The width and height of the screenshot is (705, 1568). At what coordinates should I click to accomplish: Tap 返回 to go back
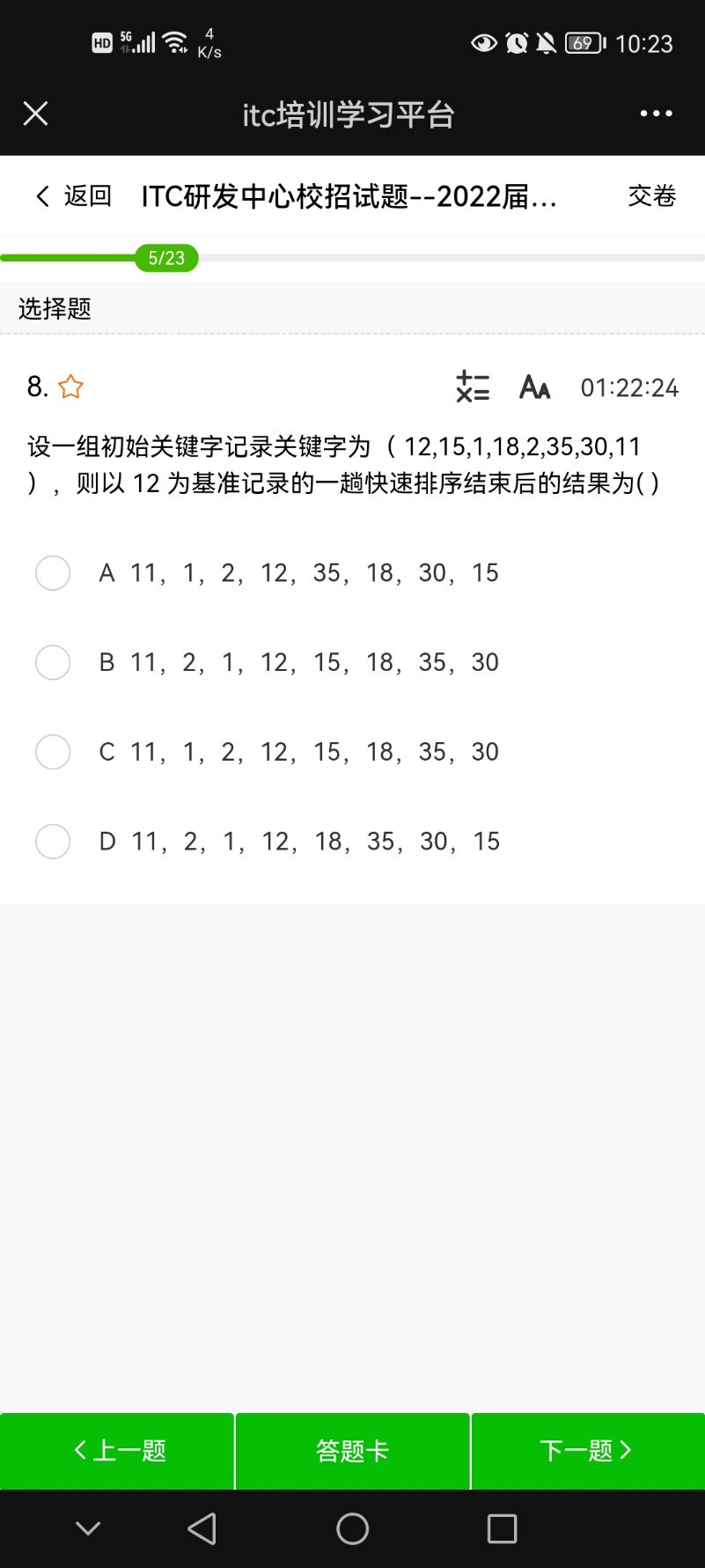[x=73, y=195]
